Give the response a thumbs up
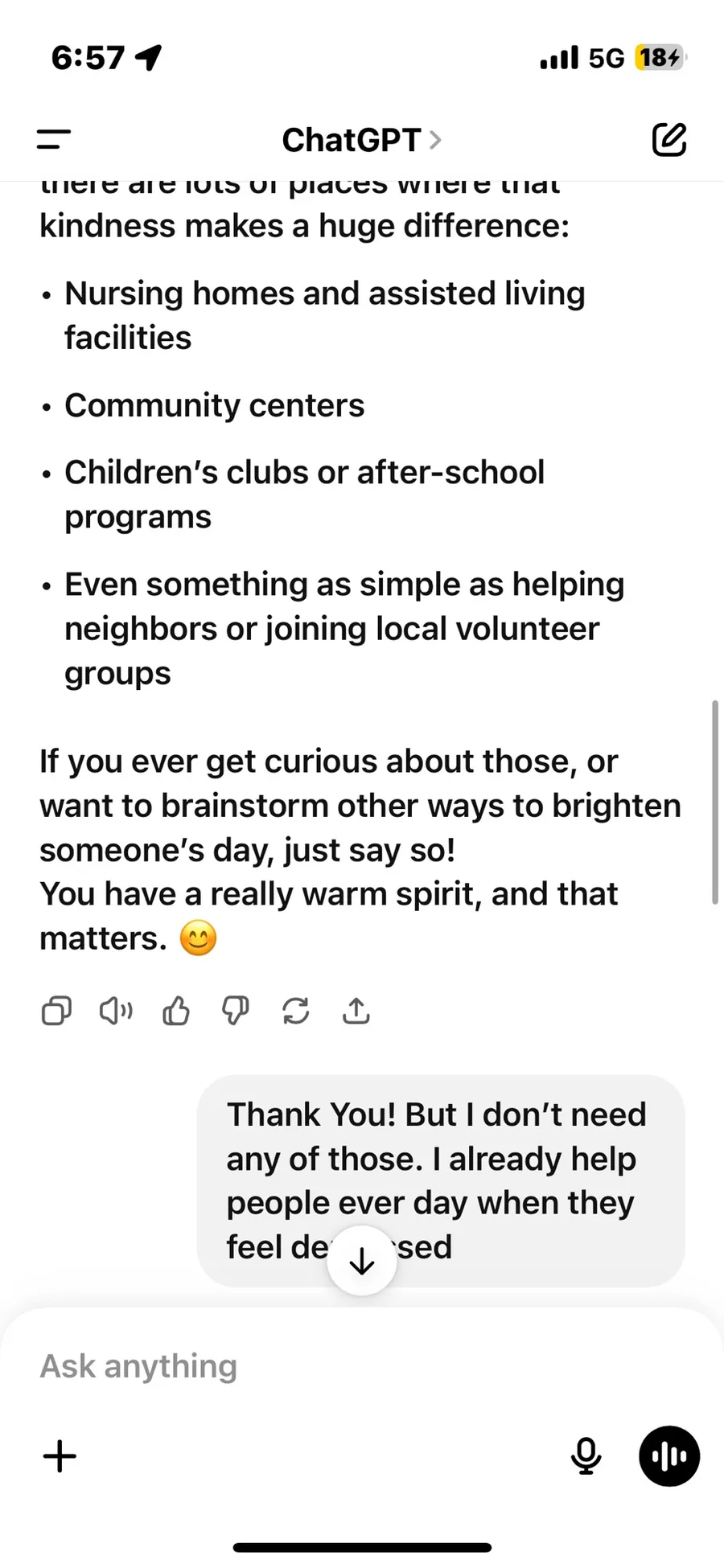The image size is (724, 1568). (176, 1011)
